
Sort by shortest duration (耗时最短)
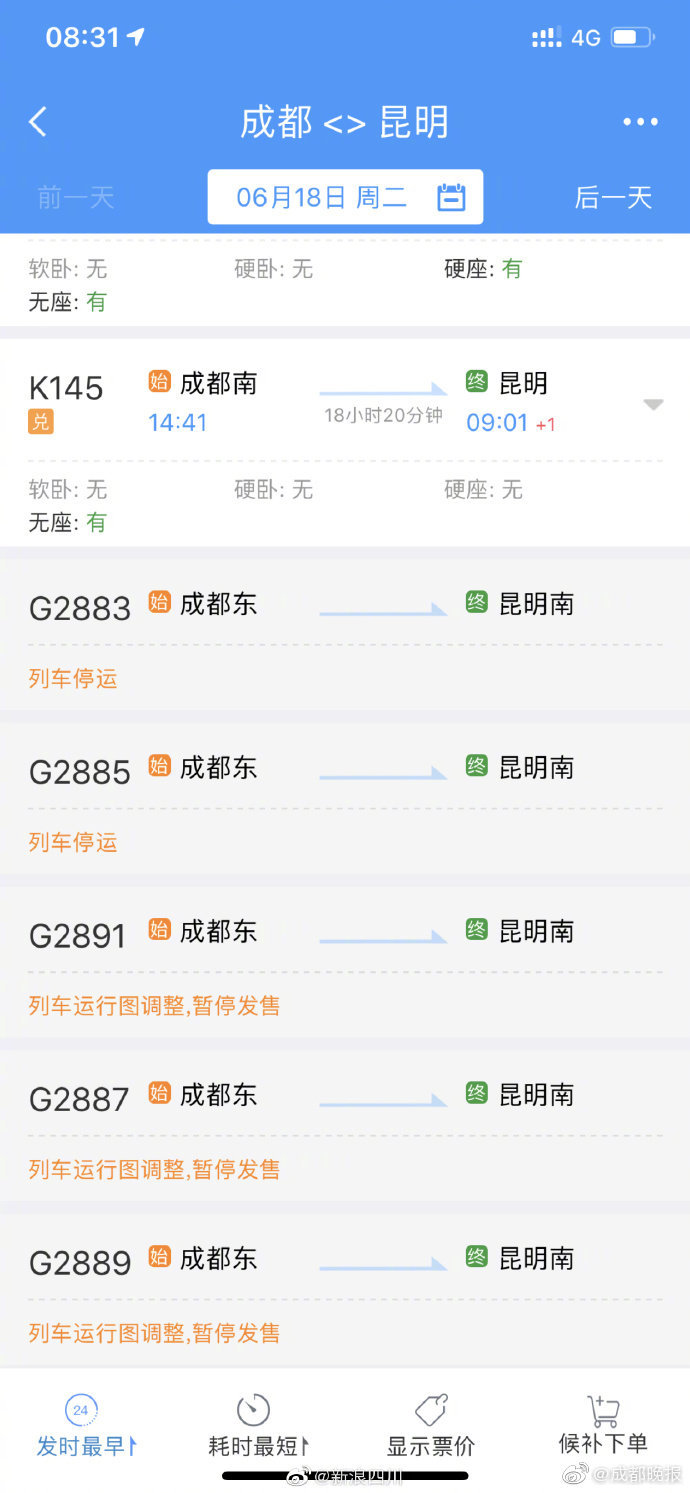258,1427
